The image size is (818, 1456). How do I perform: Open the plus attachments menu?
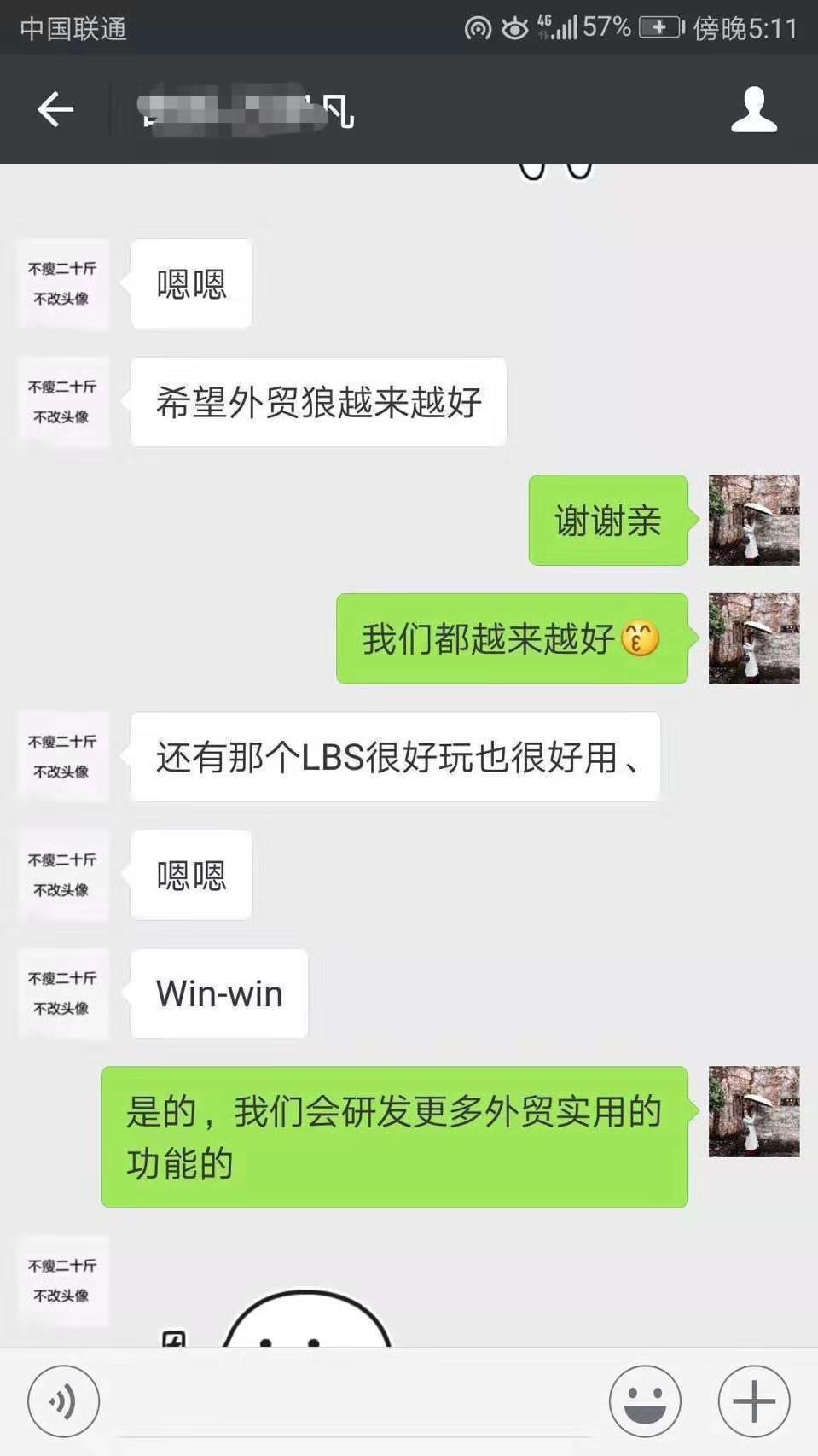754,1401
